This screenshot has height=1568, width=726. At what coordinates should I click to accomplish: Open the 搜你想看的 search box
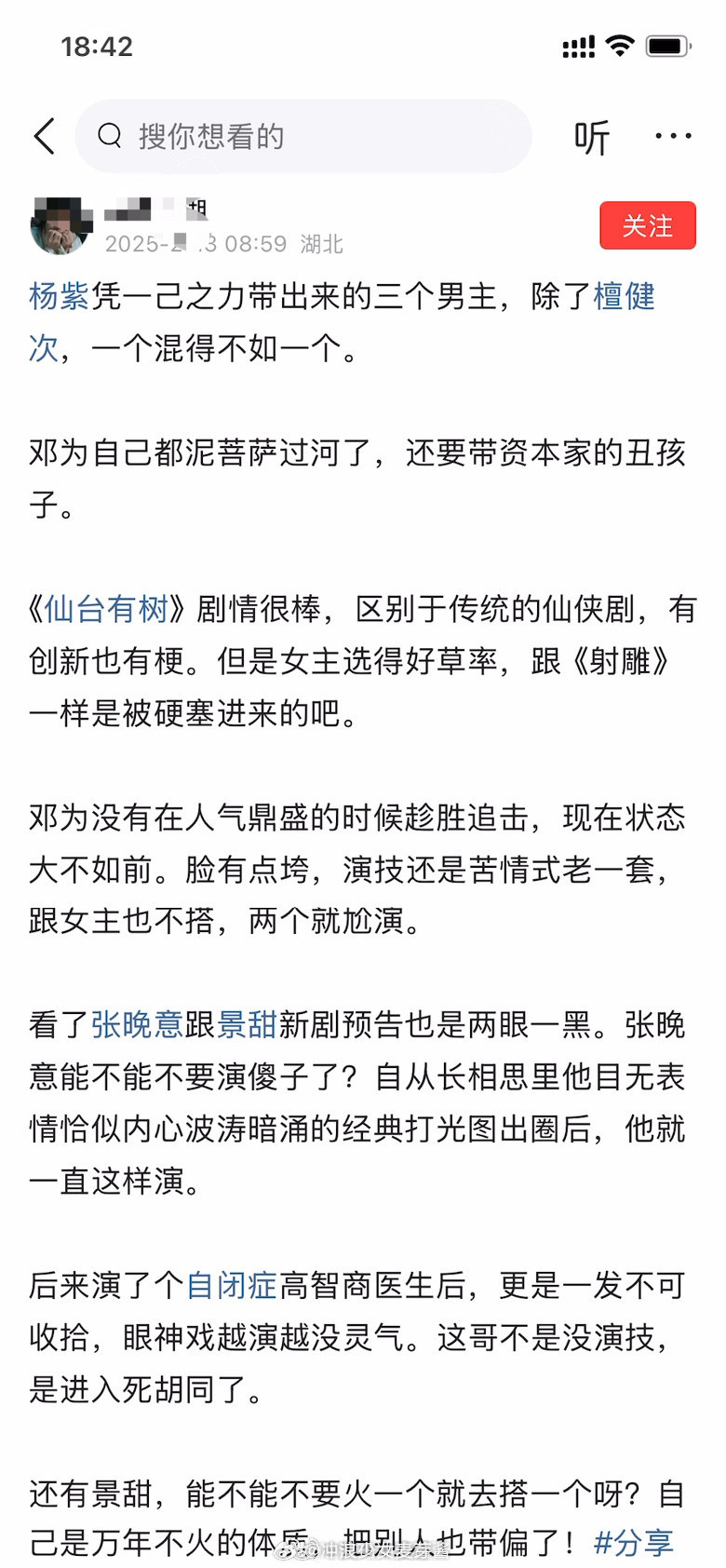click(302, 137)
